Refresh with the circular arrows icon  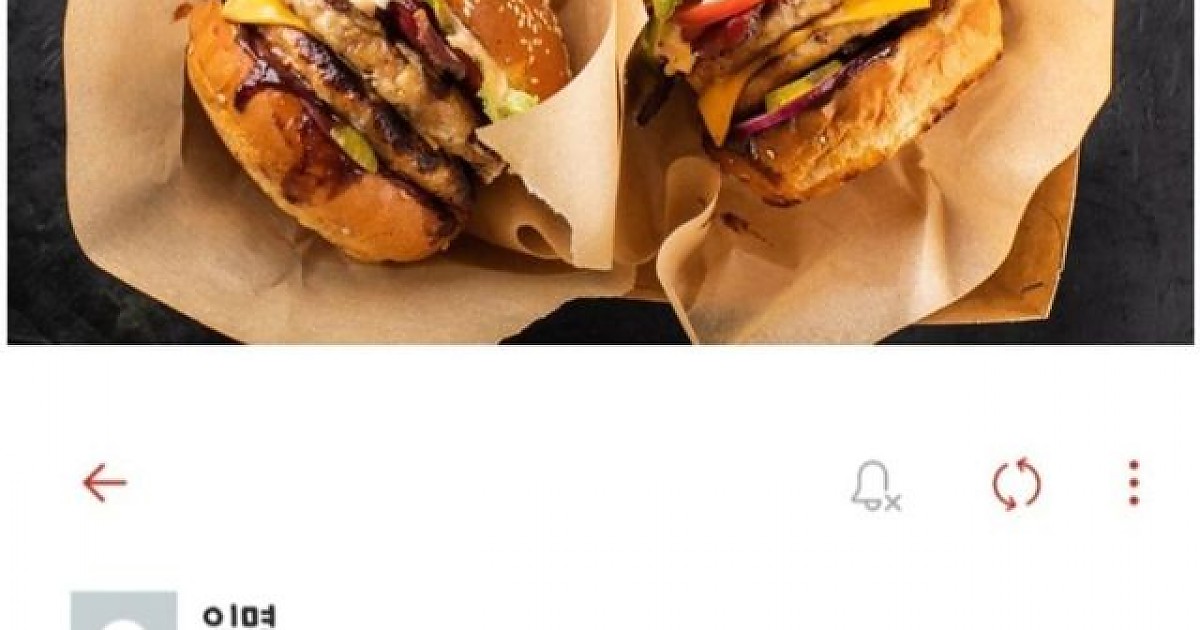1016,484
